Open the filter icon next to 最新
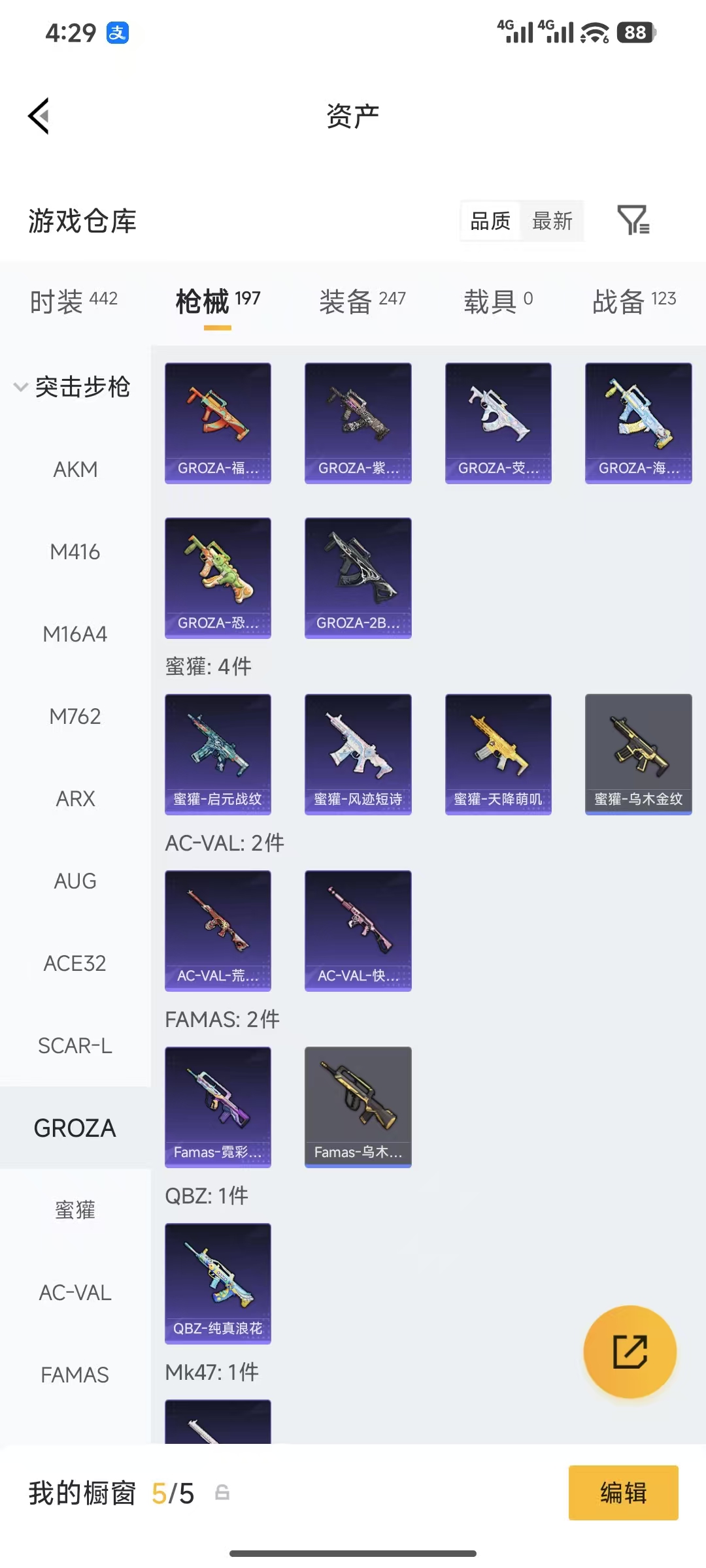 633,220
